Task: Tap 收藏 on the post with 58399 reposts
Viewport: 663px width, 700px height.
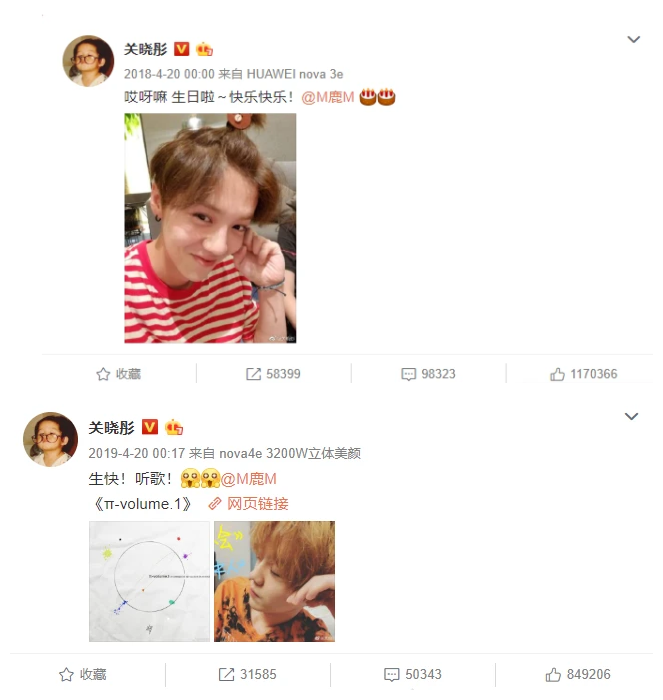Action: (x=118, y=374)
